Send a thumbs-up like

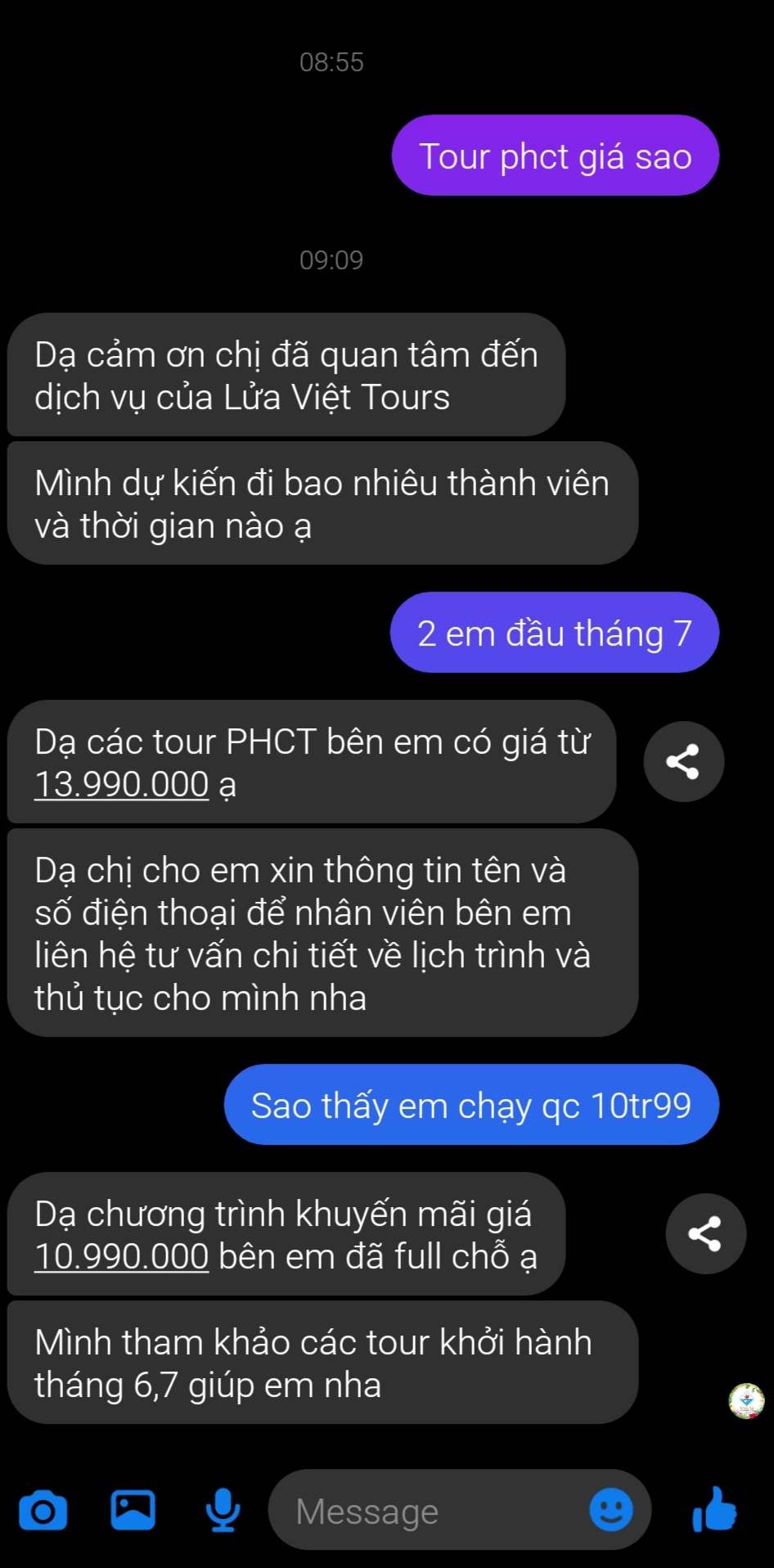tap(714, 1509)
